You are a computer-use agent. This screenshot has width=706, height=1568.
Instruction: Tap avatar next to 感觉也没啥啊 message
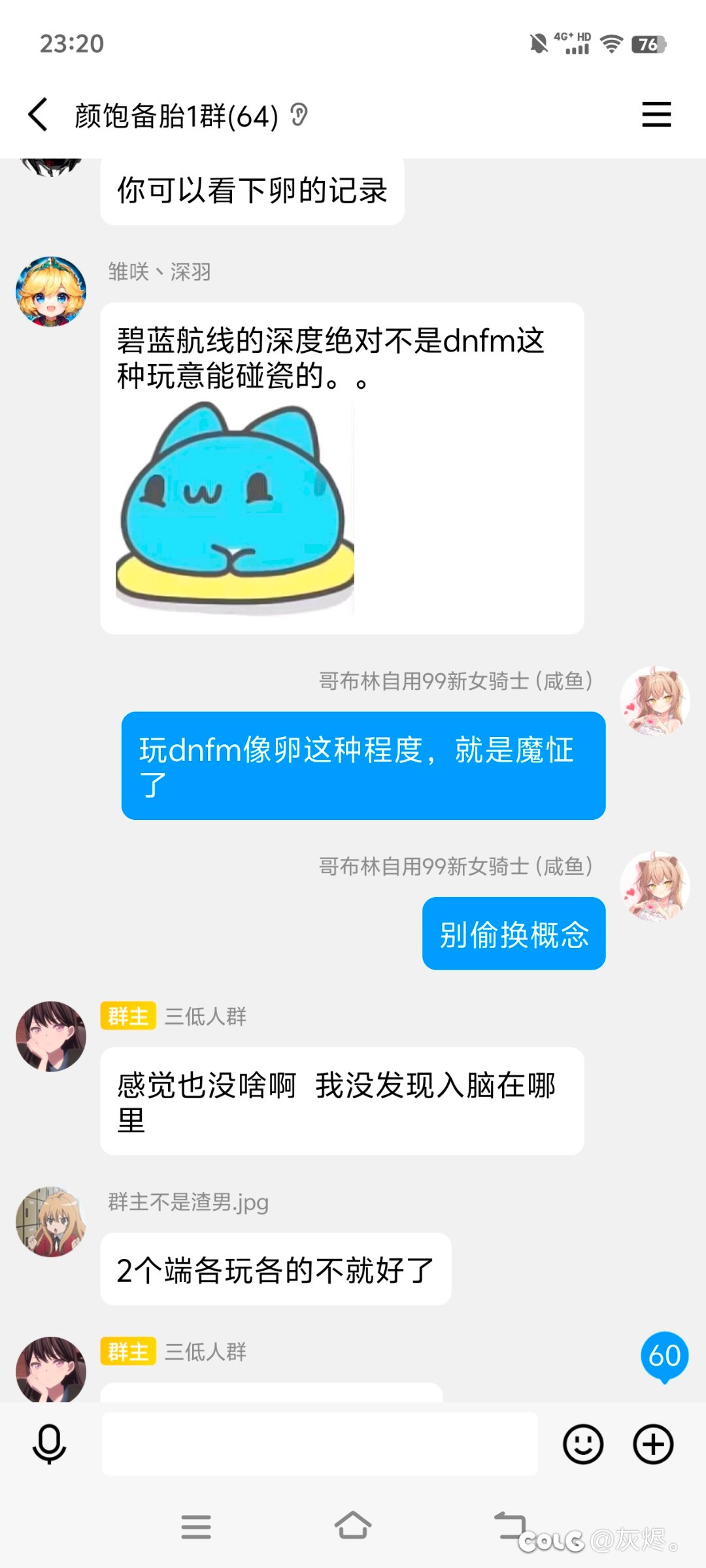pyautogui.click(x=51, y=1036)
